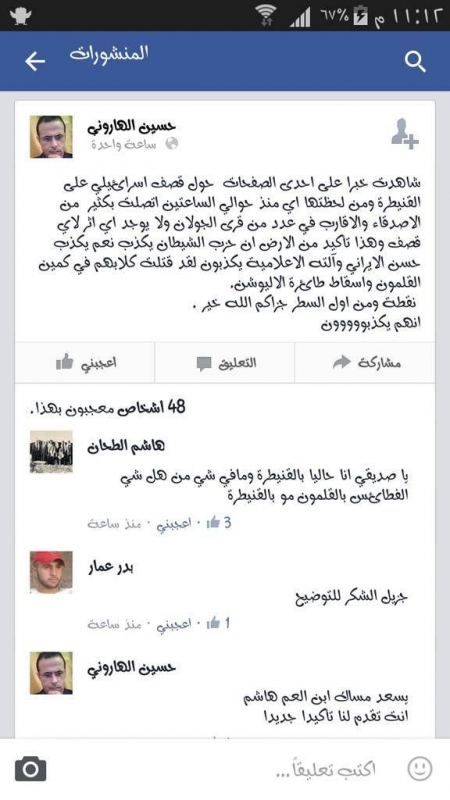Like بدر عمار's comment
The width and height of the screenshot is (450, 800).
click(x=173, y=623)
